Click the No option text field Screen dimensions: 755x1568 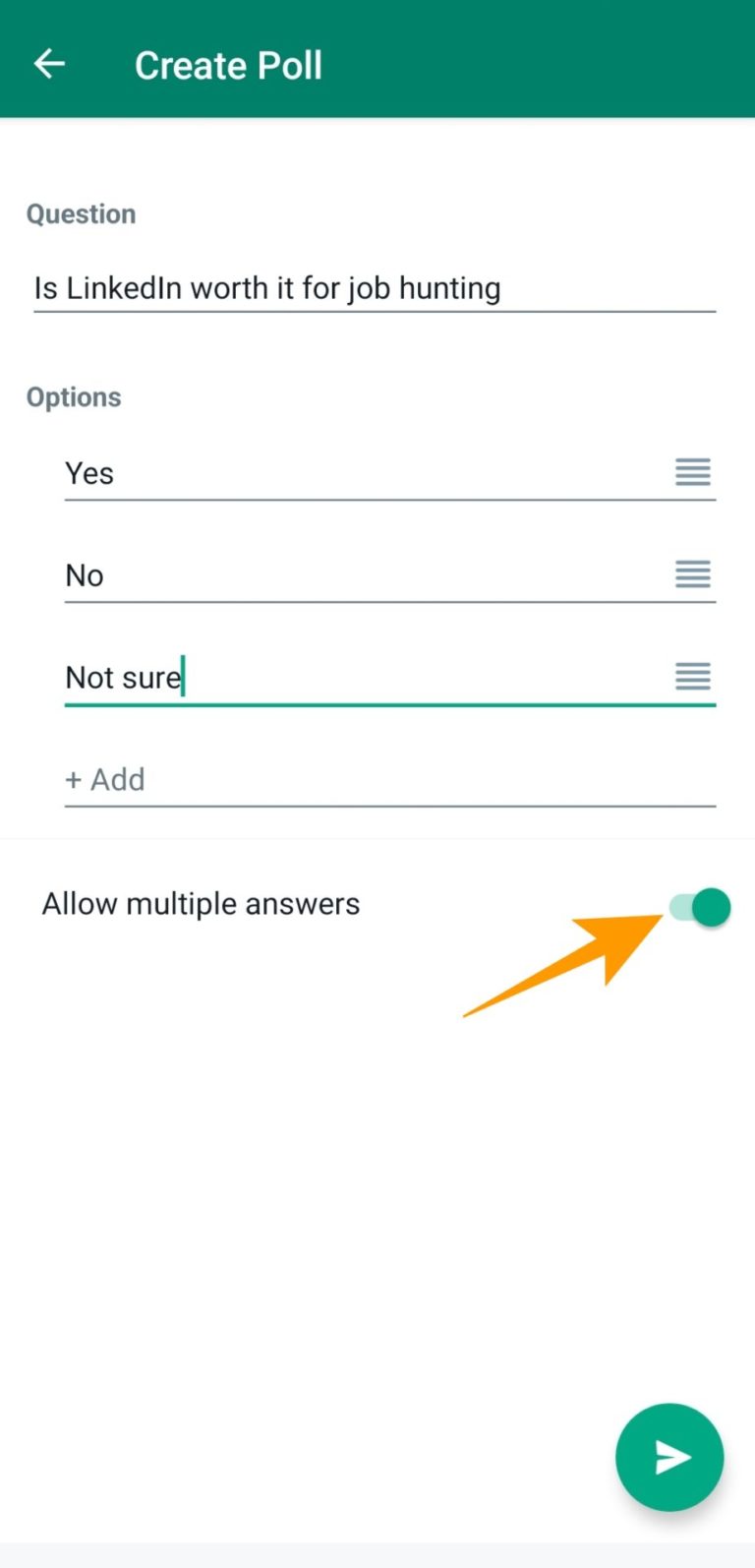295,575
